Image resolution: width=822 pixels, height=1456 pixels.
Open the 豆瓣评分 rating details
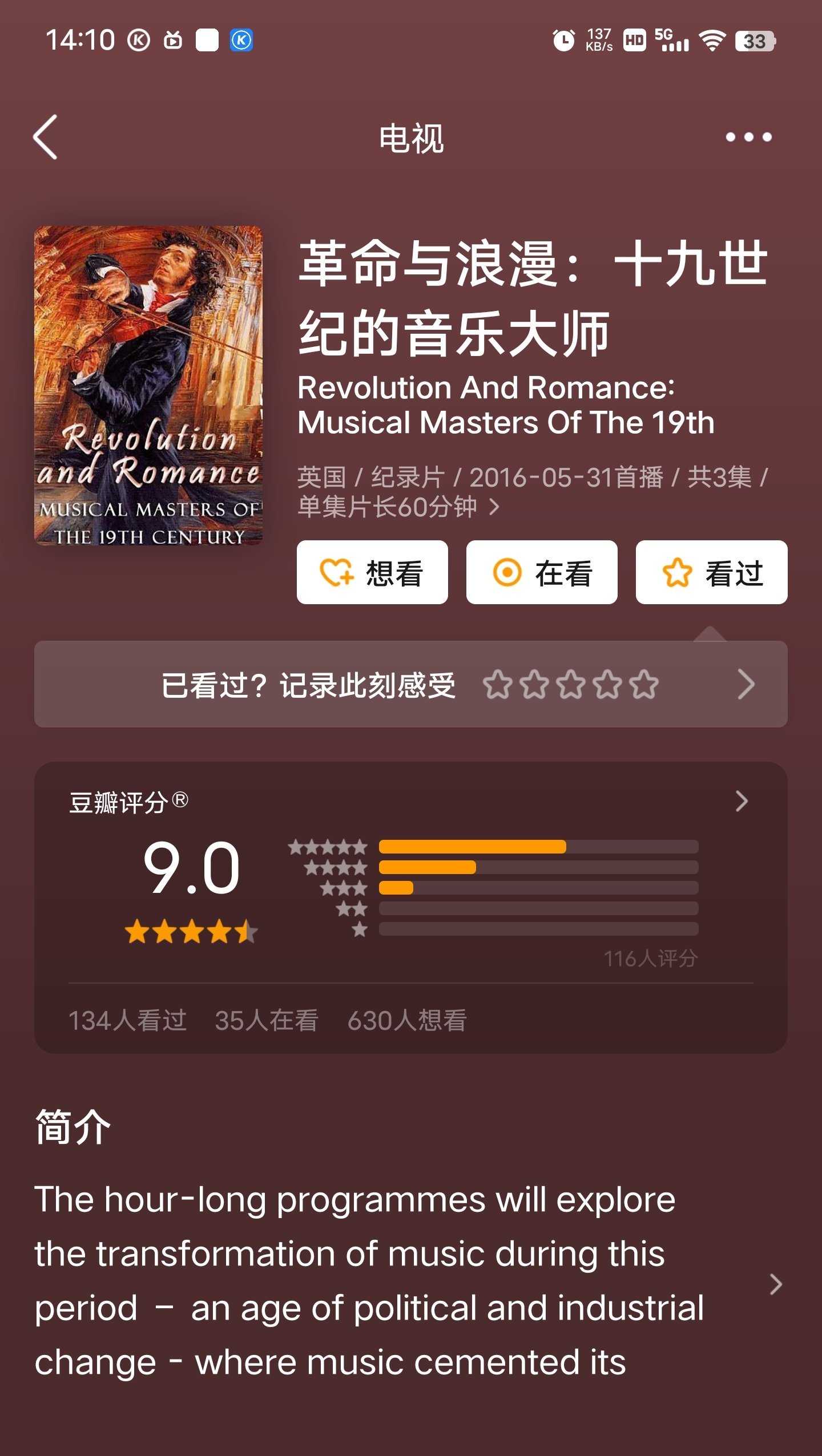(741, 802)
